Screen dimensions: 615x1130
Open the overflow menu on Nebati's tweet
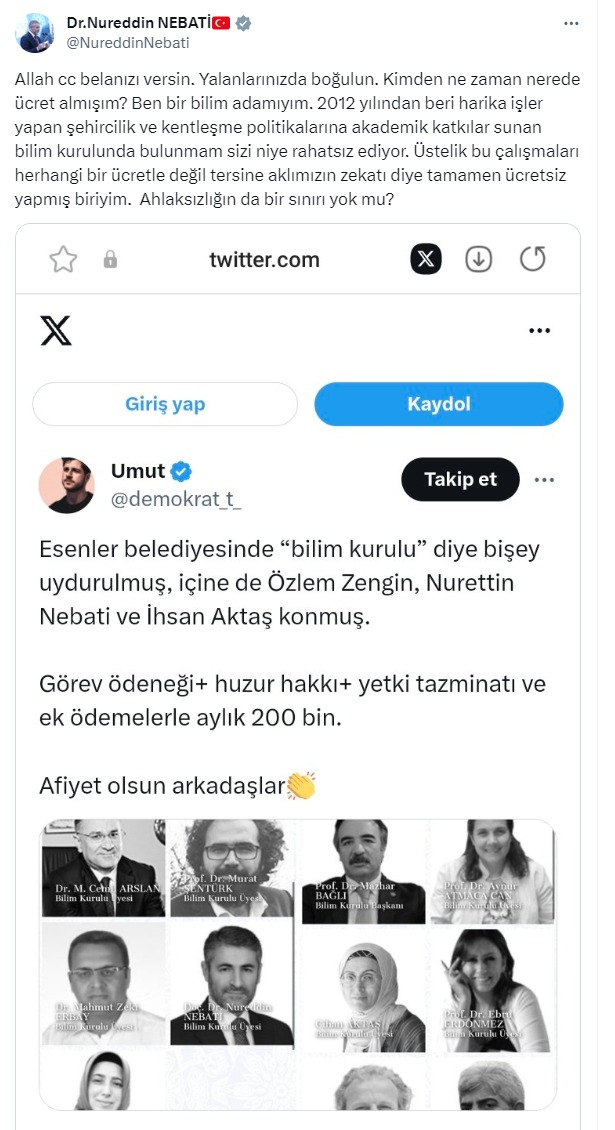tap(570, 22)
